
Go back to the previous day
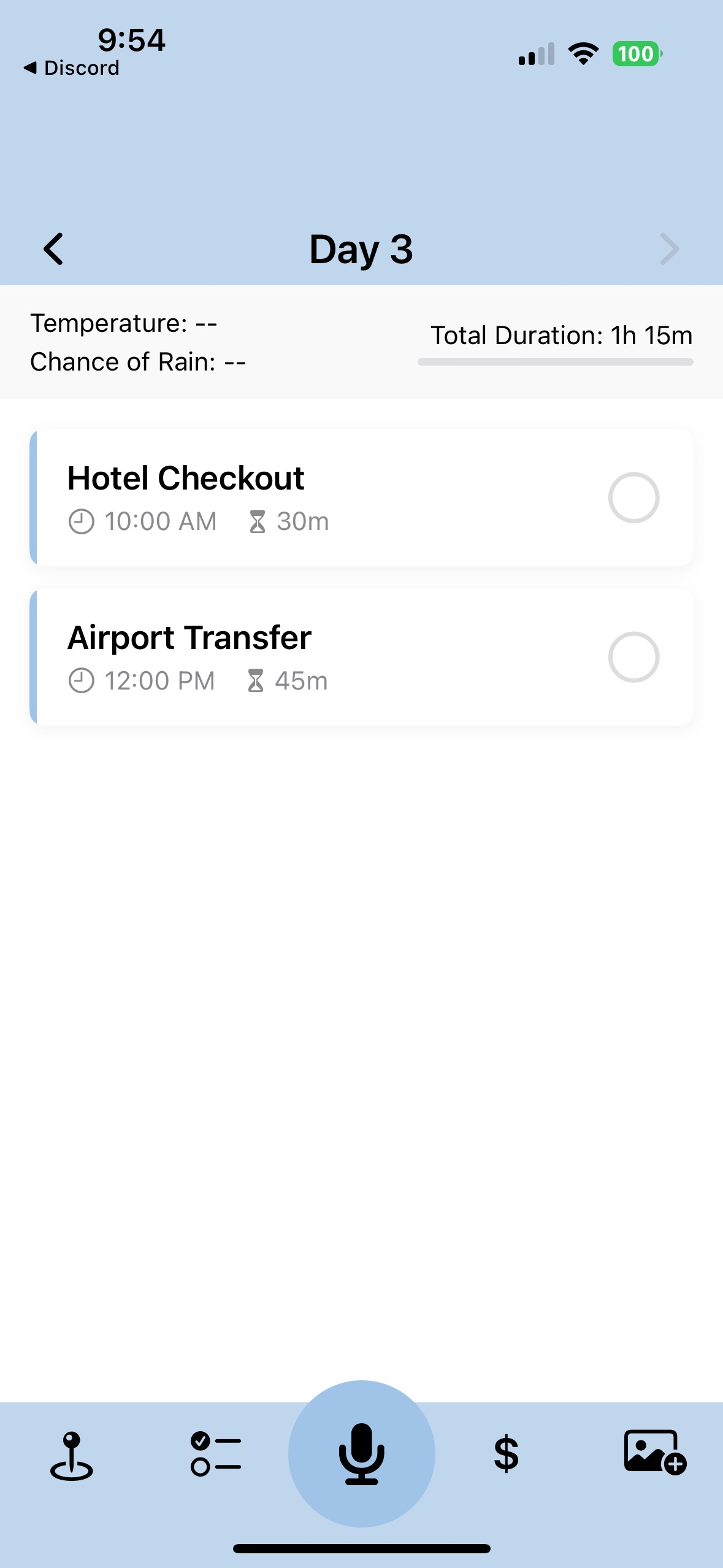tap(54, 249)
